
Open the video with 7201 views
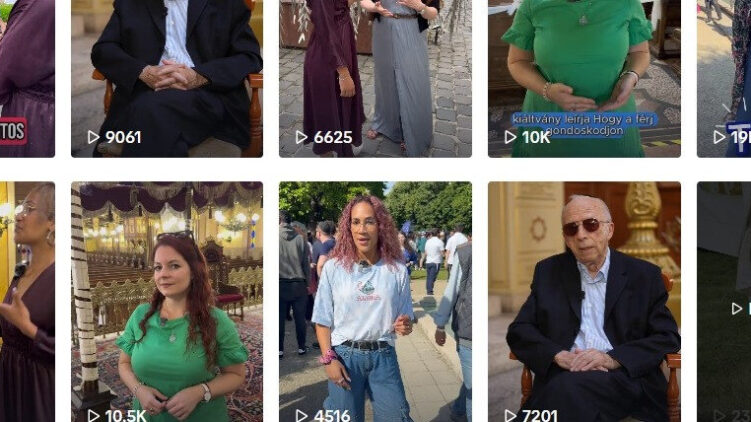coord(583,300)
